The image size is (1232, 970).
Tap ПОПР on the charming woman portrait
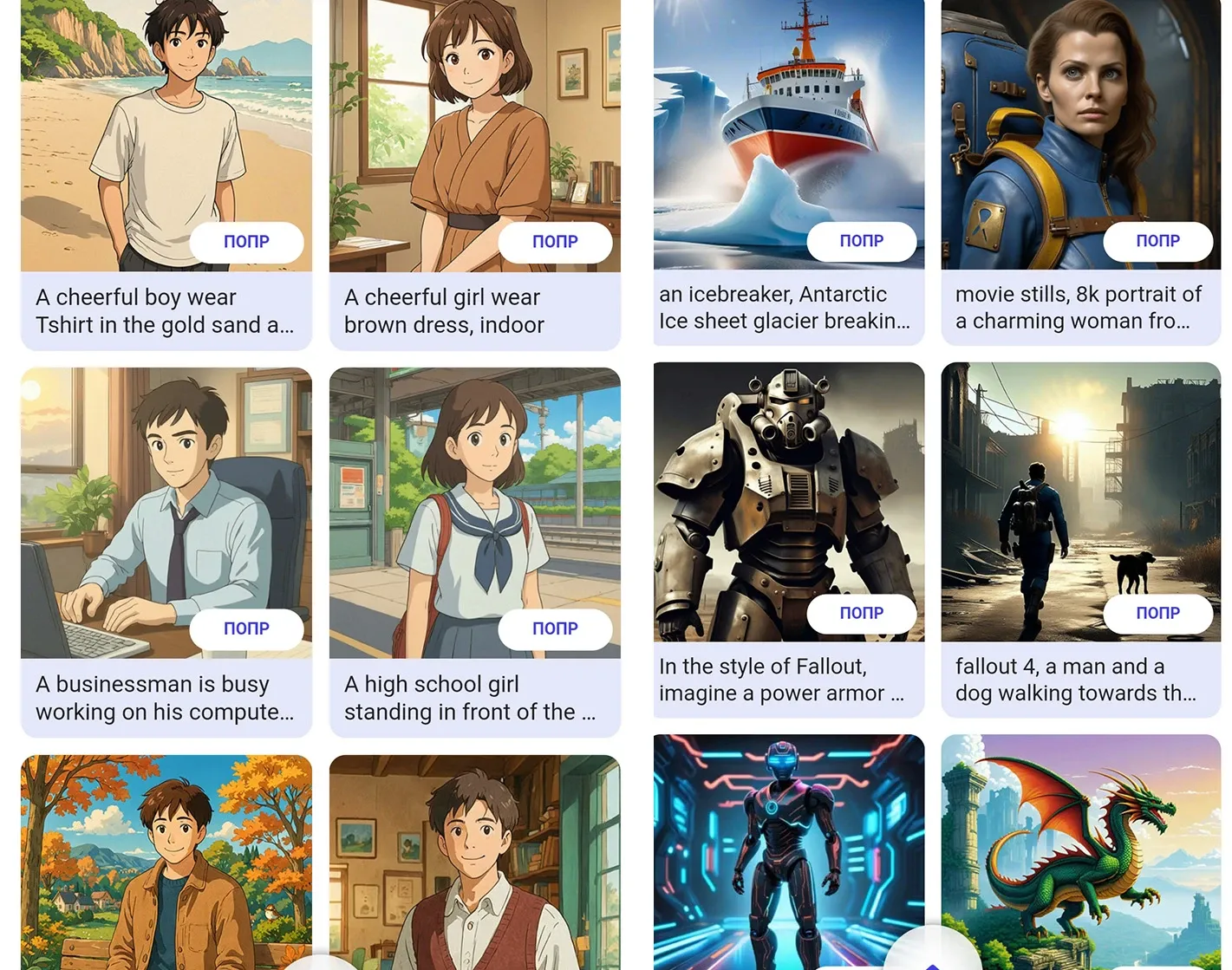pyautogui.click(x=1157, y=241)
